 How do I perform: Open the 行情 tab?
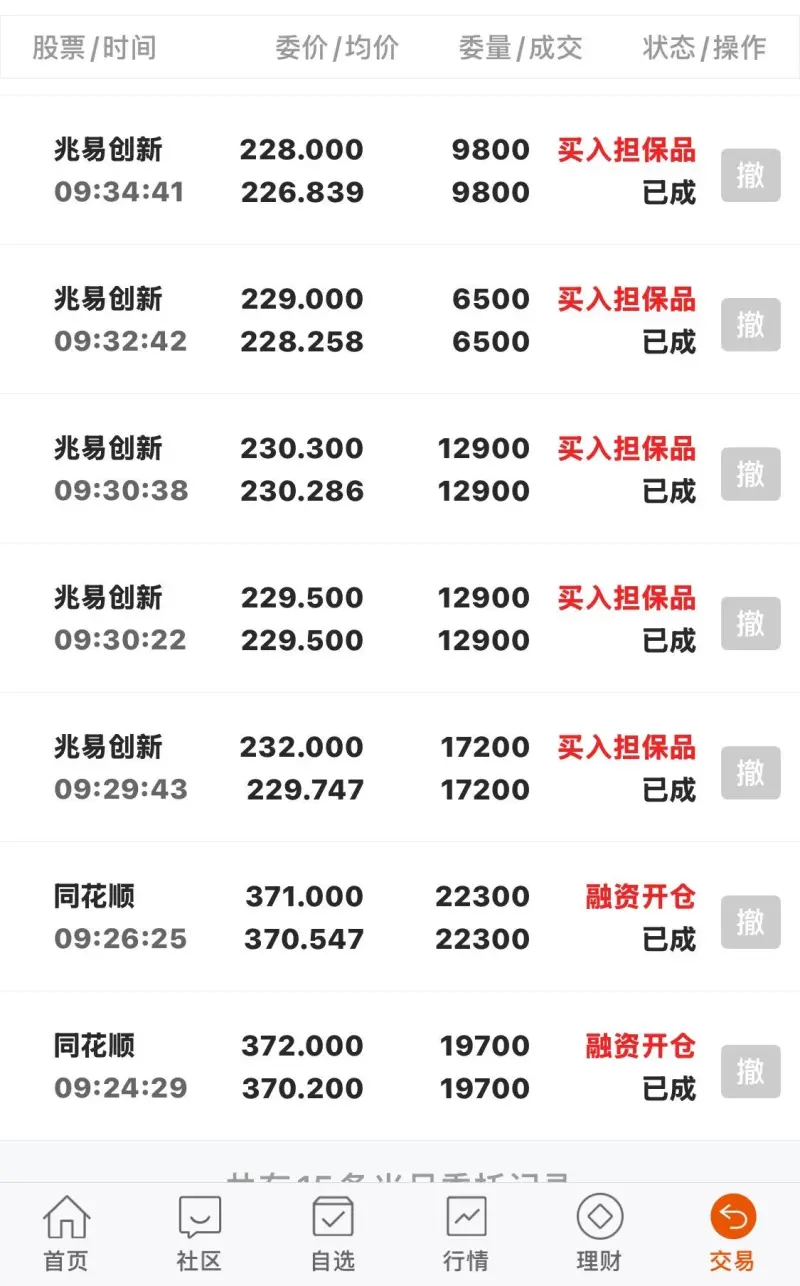click(x=466, y=1233)
